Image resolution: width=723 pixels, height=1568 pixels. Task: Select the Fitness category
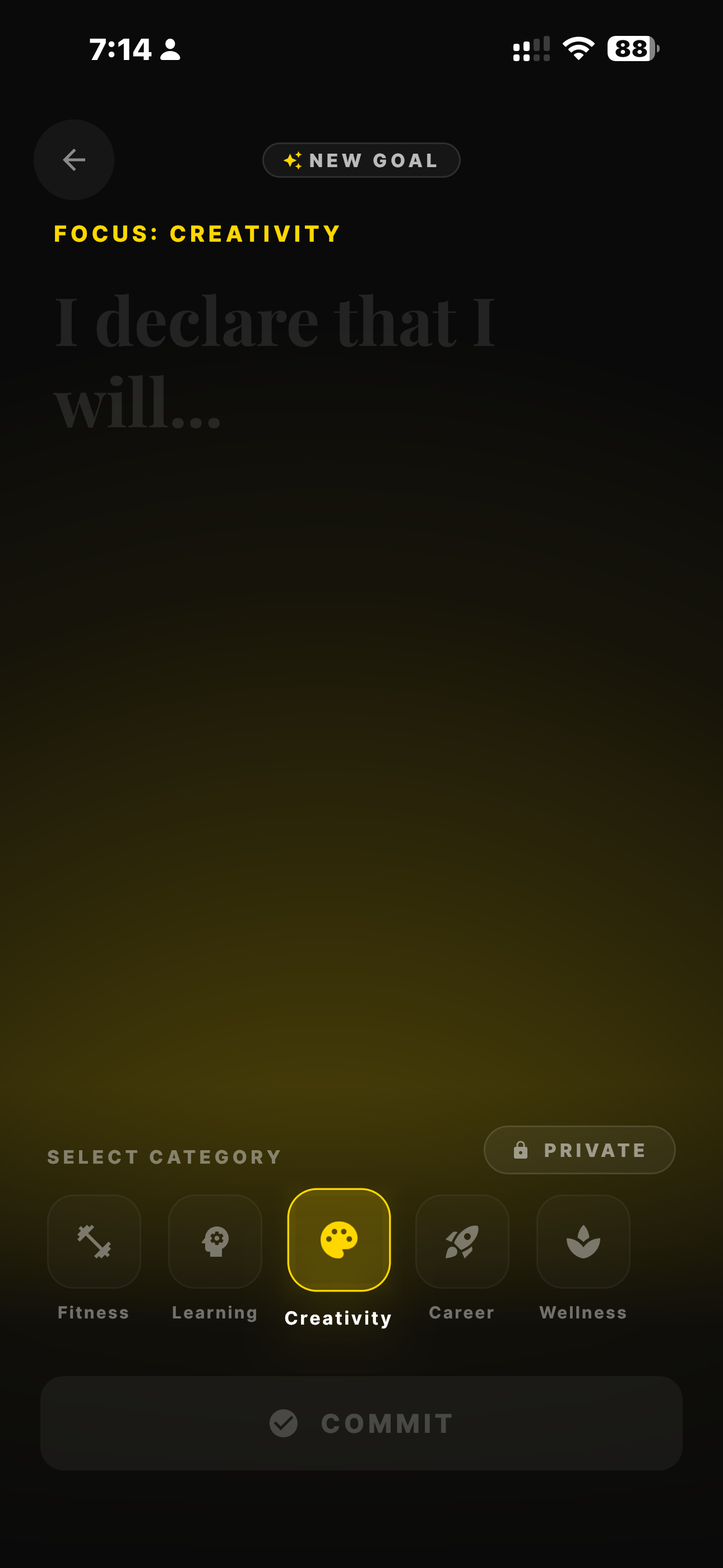click(x=94, y=1241)
